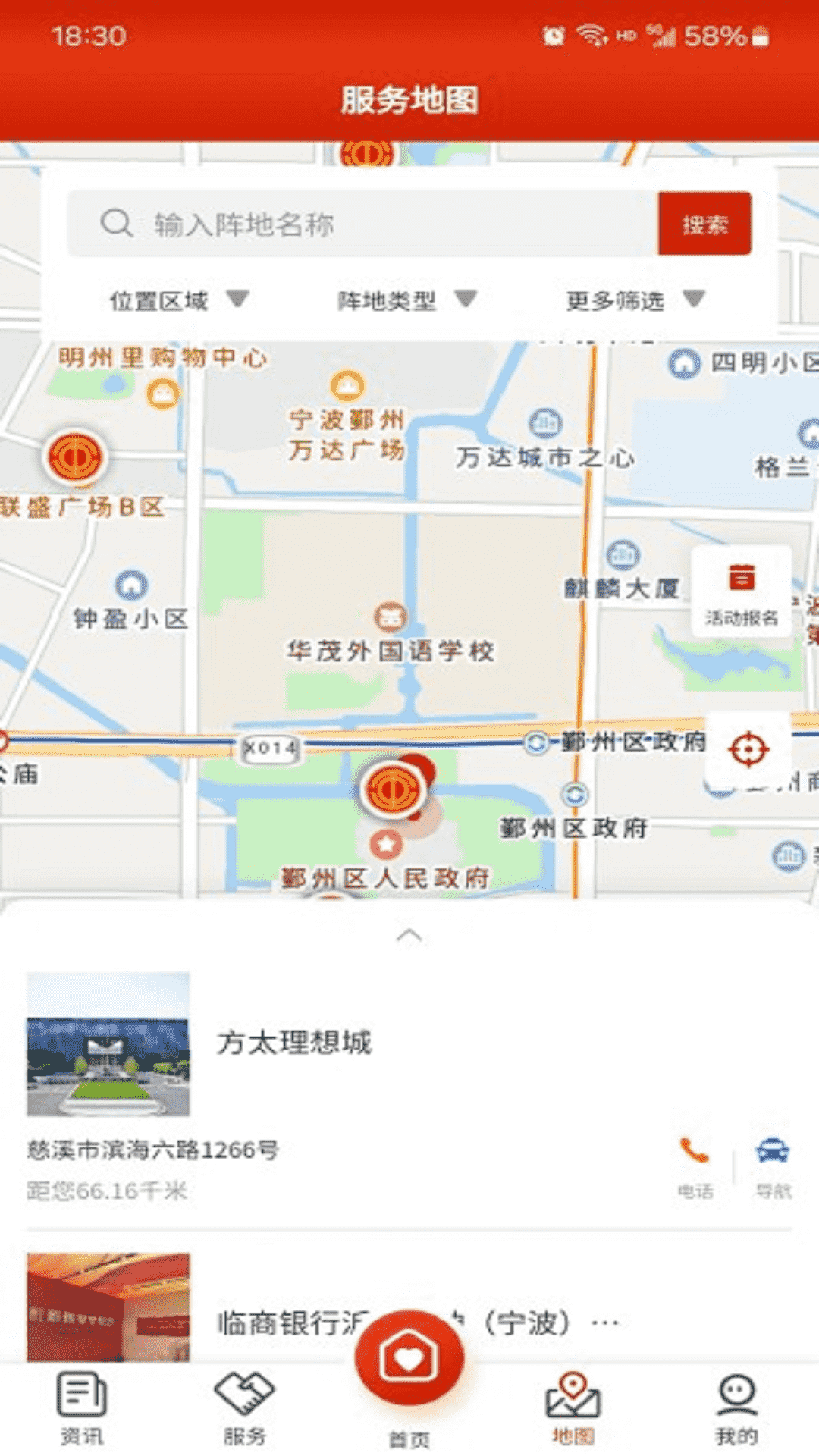Tap the union marker at 联盛广场B区
Viewport: 819px width, 1456px height.
click(77, 457)
